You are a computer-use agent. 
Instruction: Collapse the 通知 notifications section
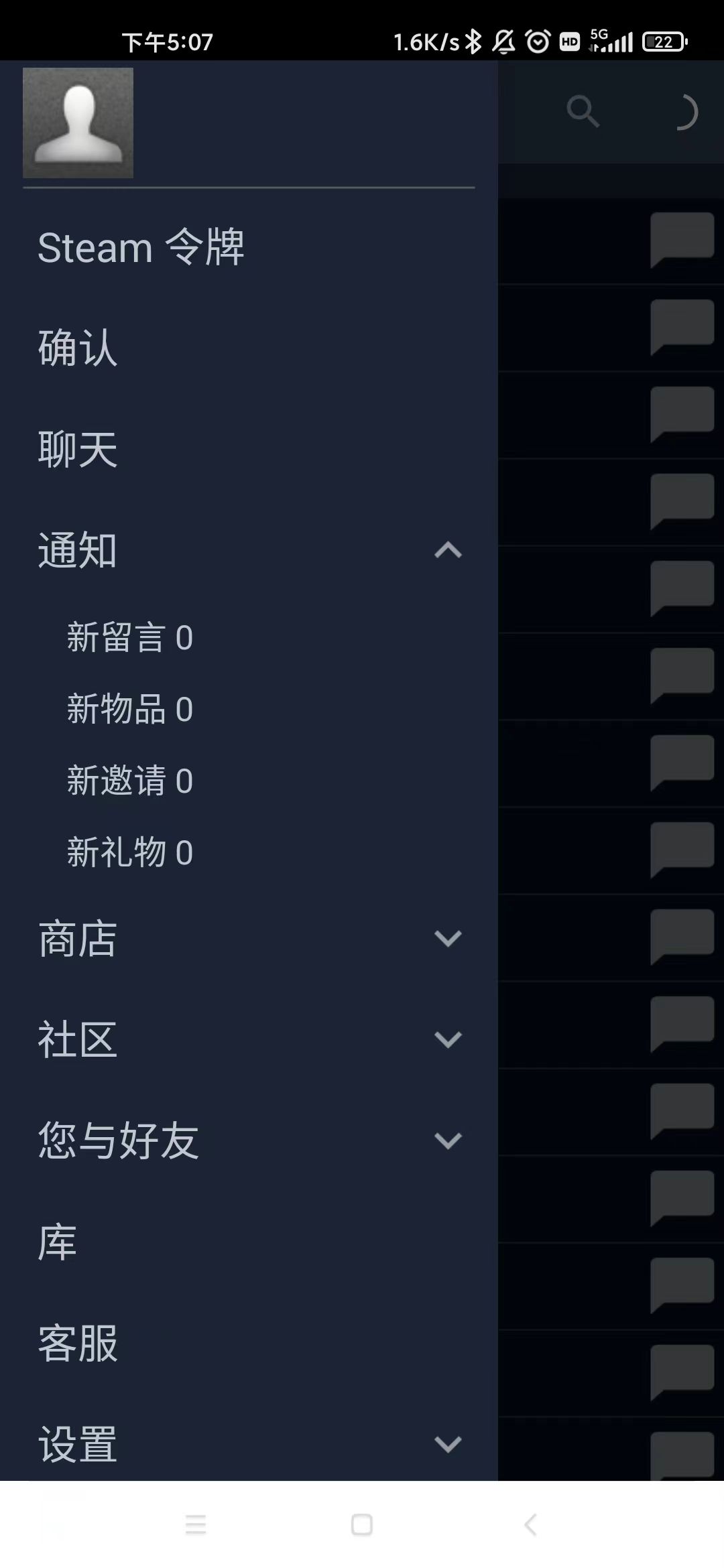coord(447,550)
